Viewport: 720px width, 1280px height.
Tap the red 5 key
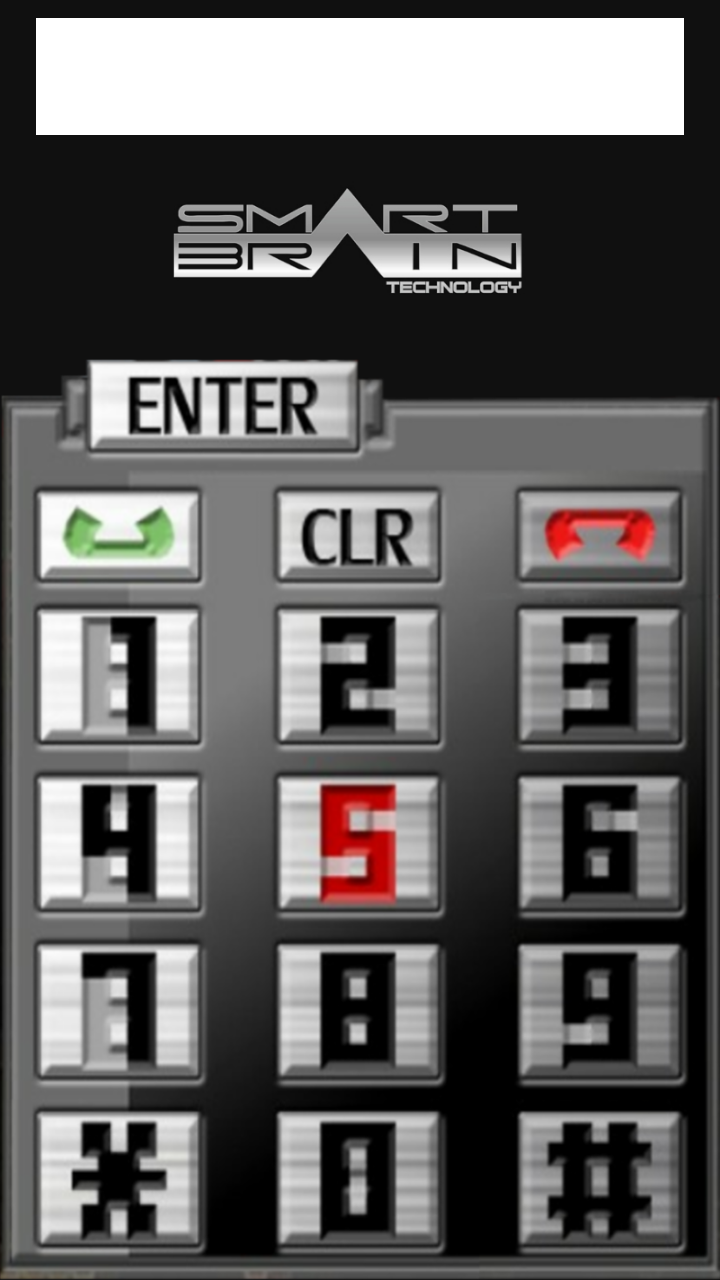coord(358,843)
